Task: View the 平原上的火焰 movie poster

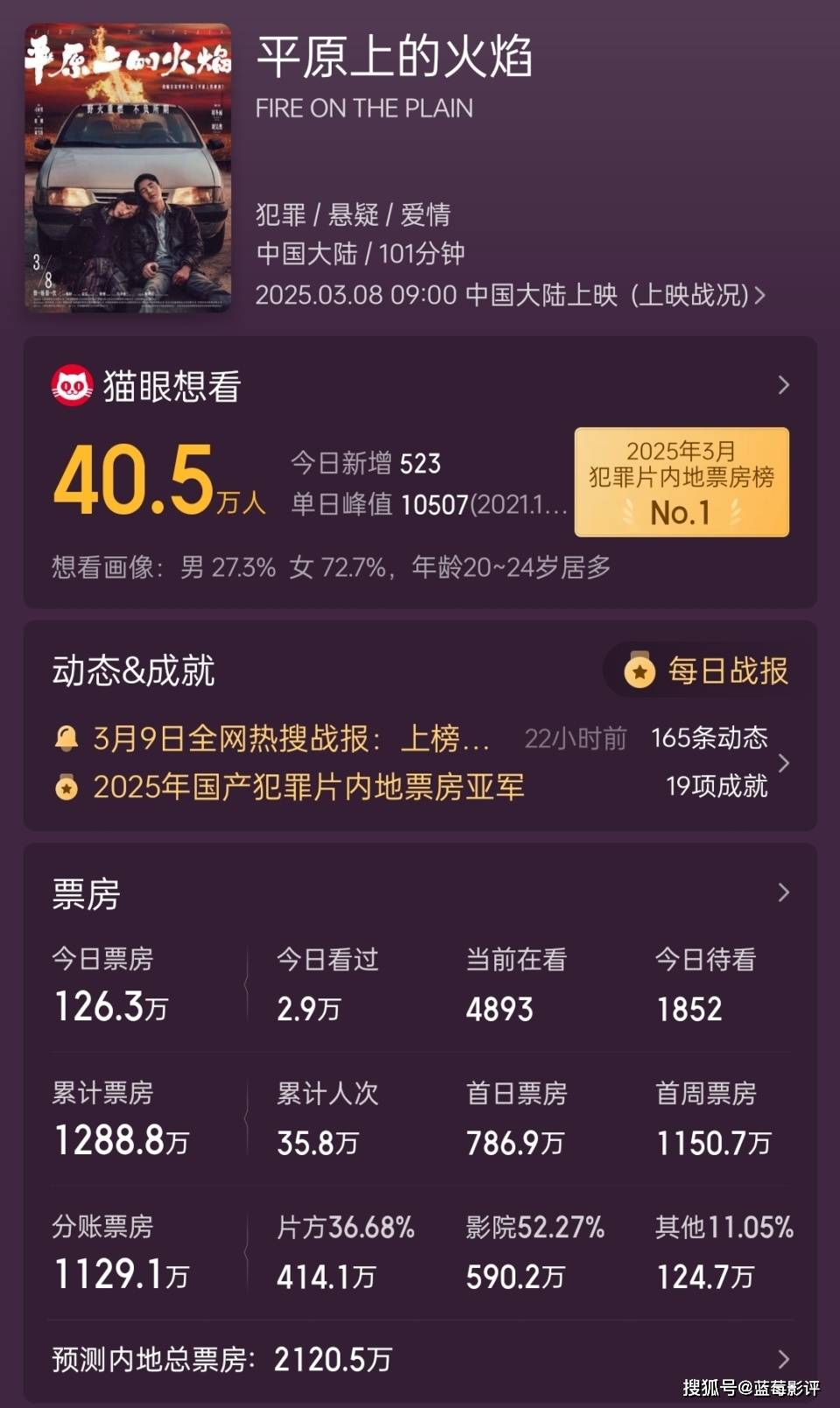Action: pos(128,168)
